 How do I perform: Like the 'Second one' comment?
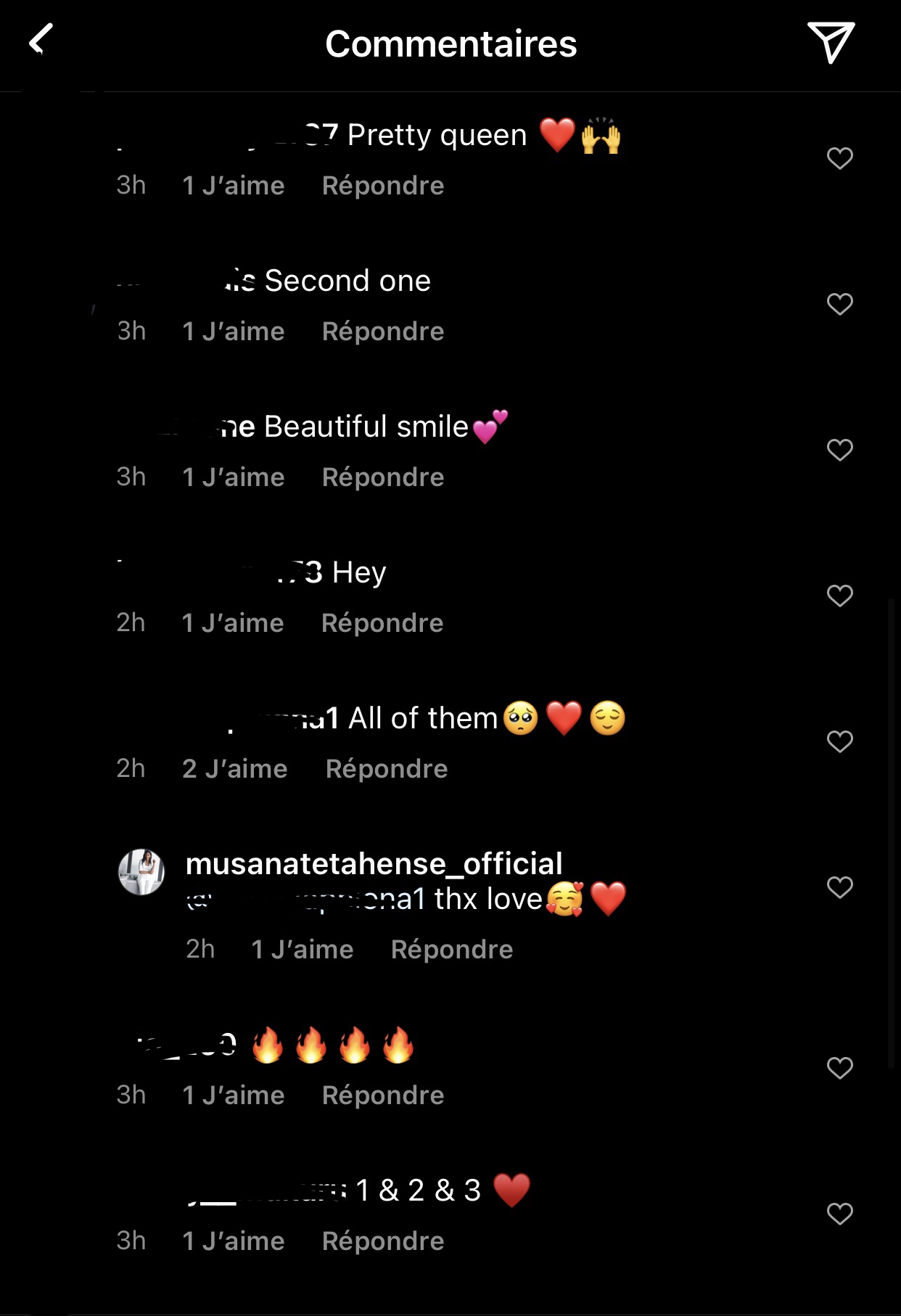pyautogui.click(x=839, y=304)
